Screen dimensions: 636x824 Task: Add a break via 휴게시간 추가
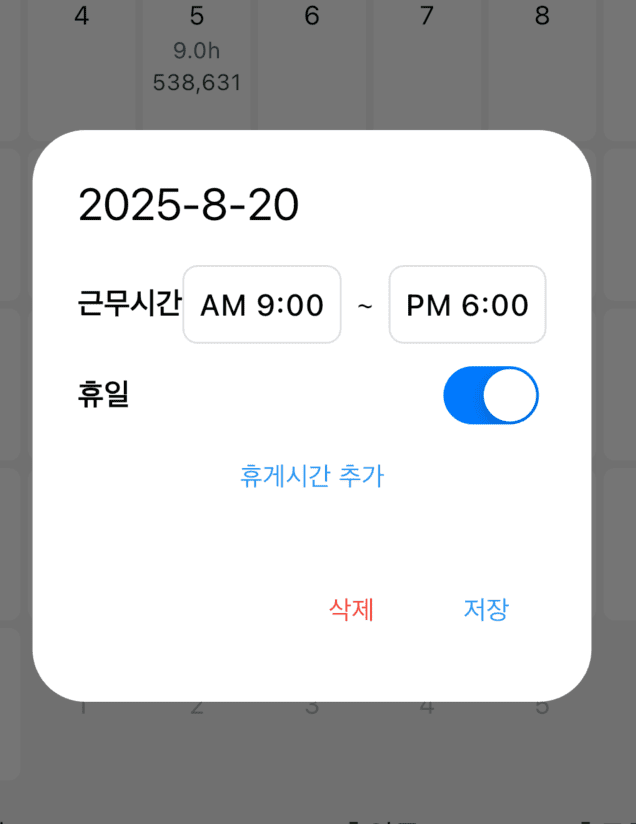(312, 476)
